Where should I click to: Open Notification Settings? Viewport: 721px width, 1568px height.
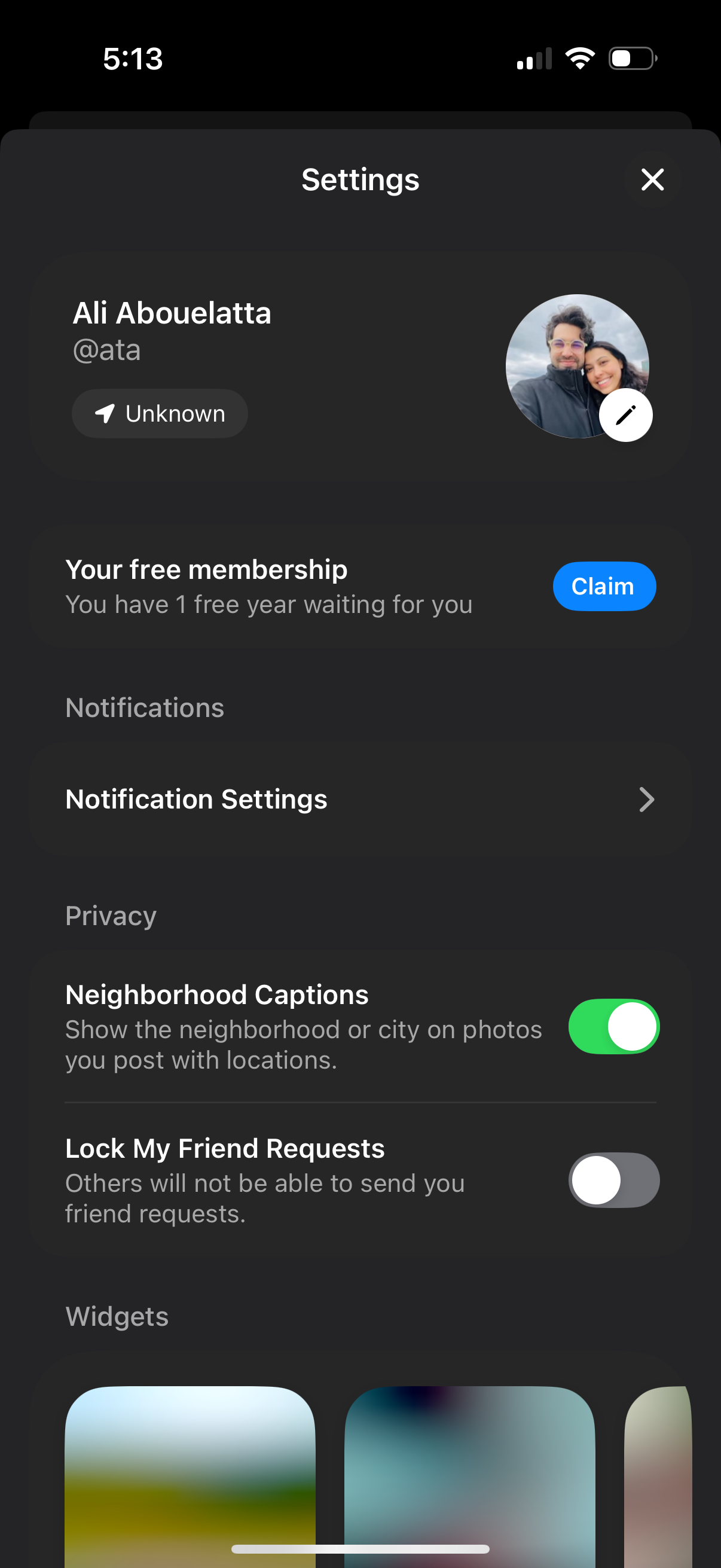tap(360, 799)
